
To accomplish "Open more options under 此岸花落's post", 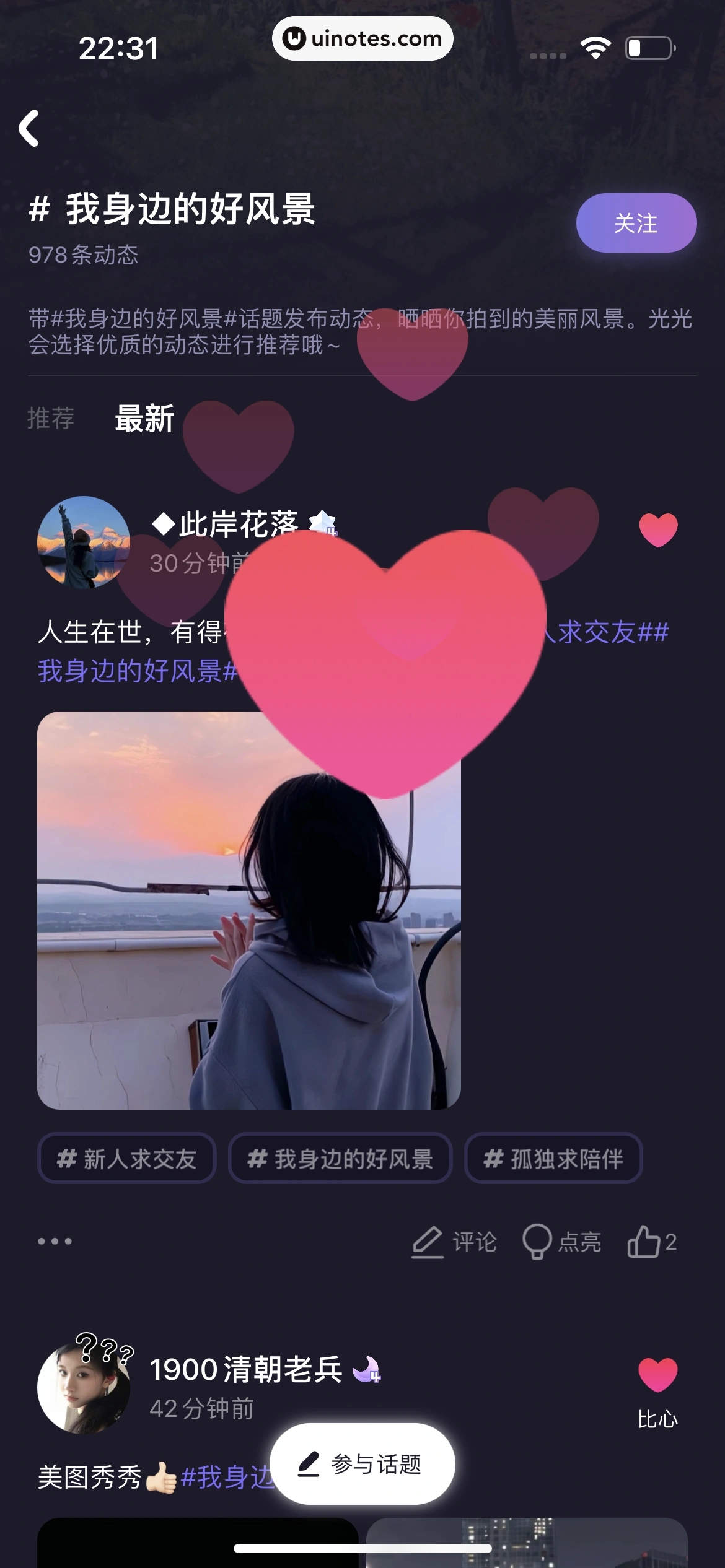I will (55, 1241).
